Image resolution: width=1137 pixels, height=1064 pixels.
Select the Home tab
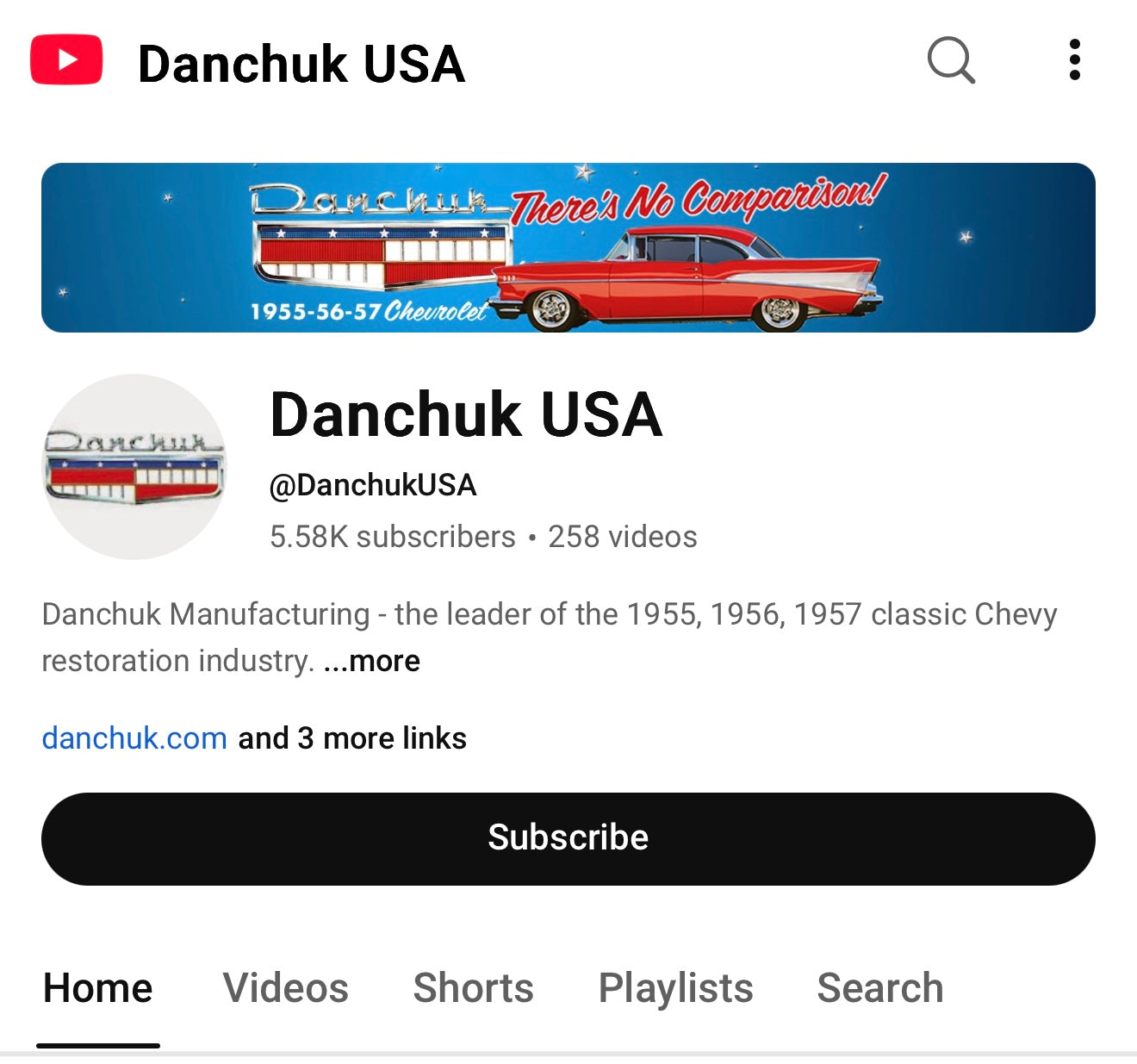98,988
